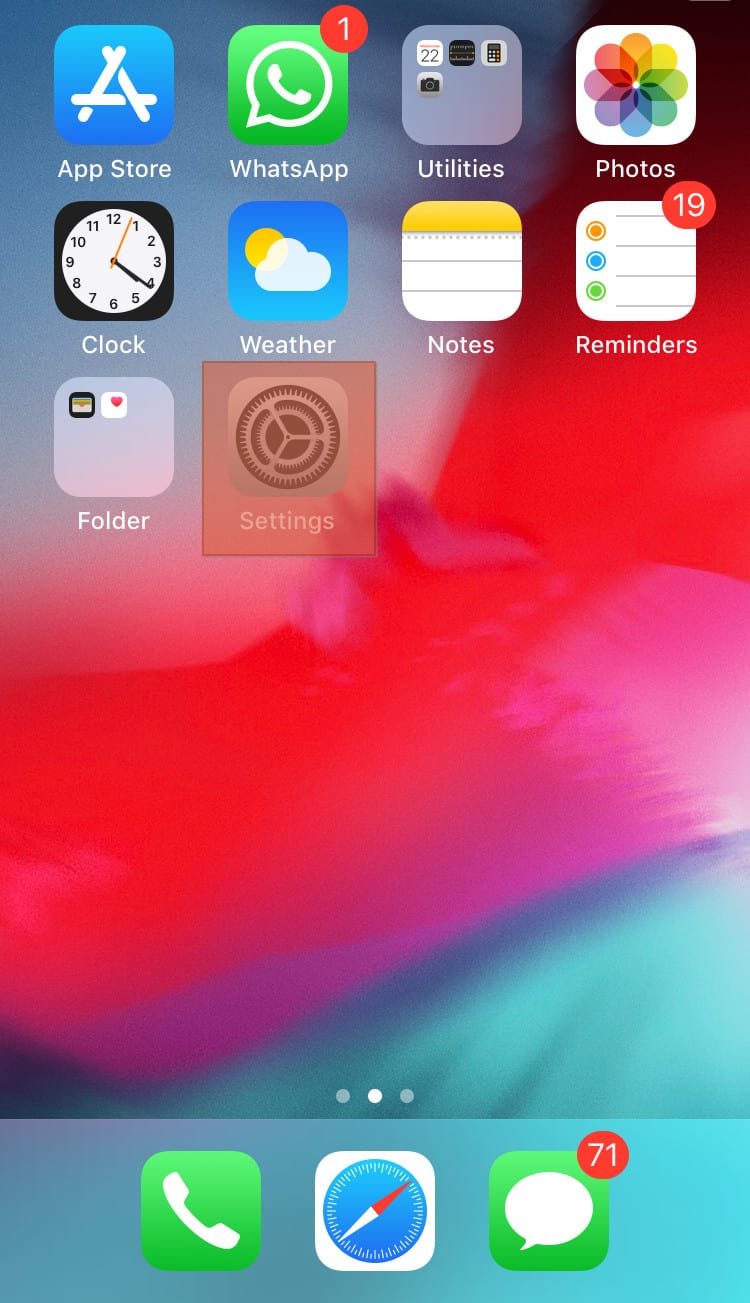Launch WhatsApp
The image size is (750, 1303).
[288, 86]
